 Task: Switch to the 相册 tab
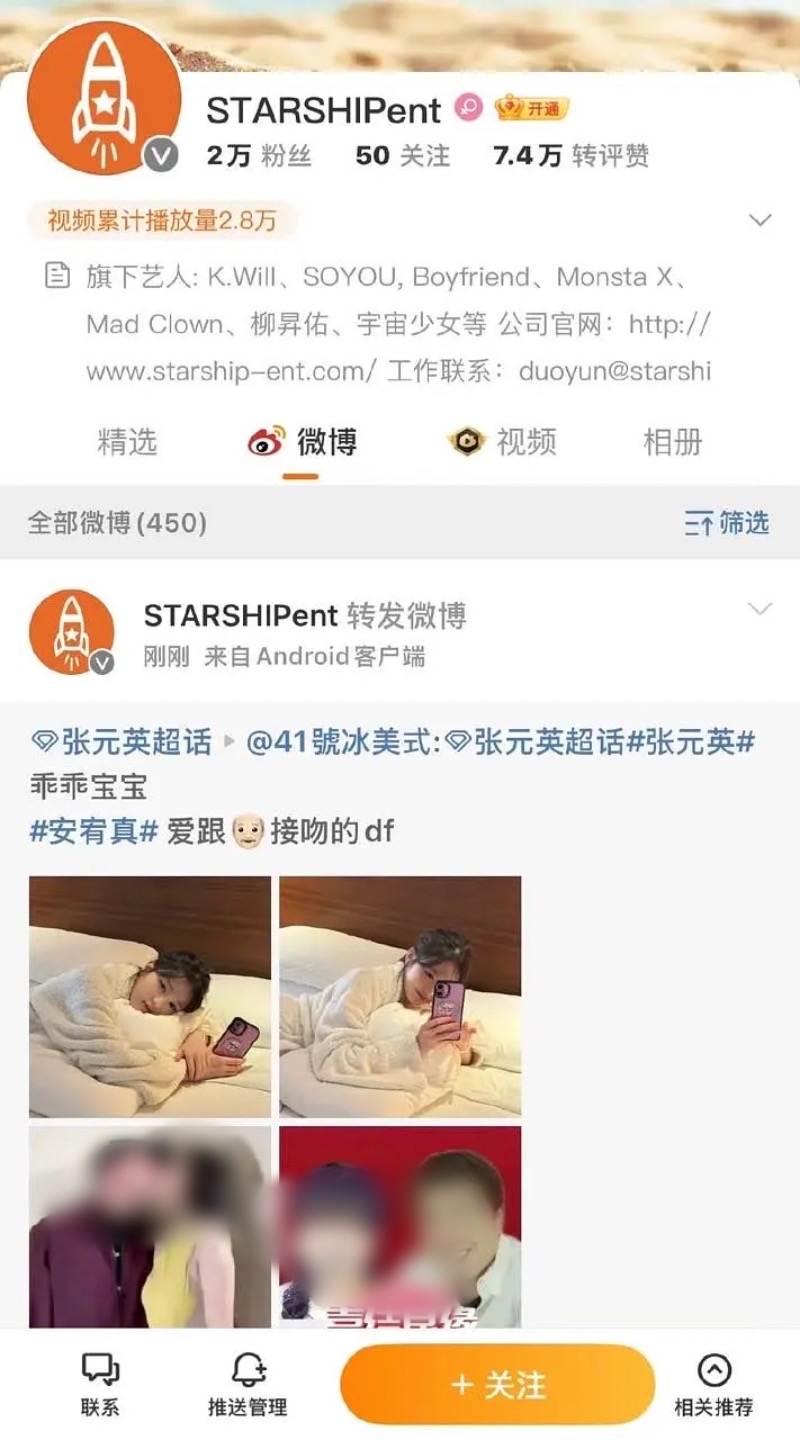pyautogui.click(x=672, y=441)
